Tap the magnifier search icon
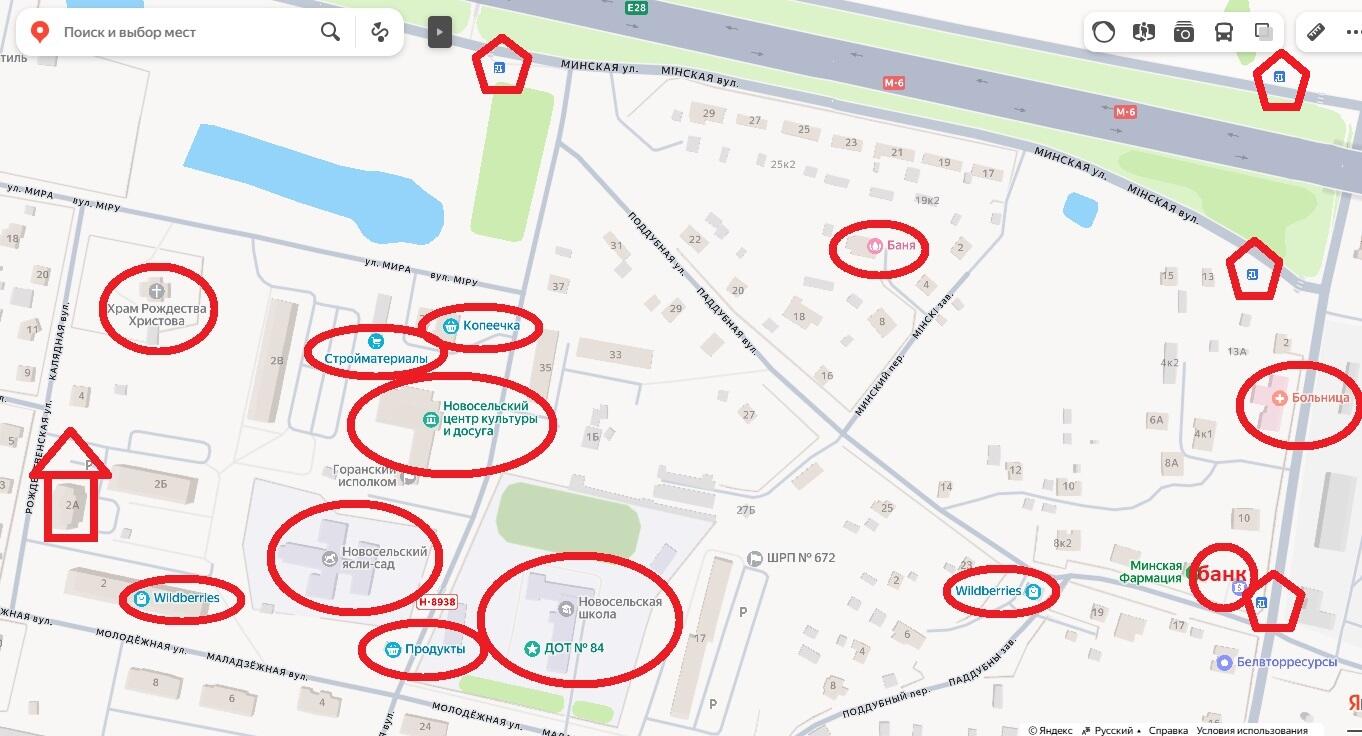This screenshot has height=736, width=1362. [x=330, y=32]
